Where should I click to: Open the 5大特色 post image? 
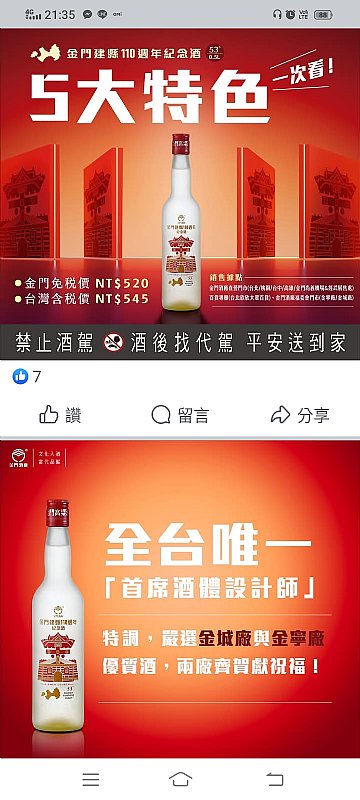coord(180,194)
